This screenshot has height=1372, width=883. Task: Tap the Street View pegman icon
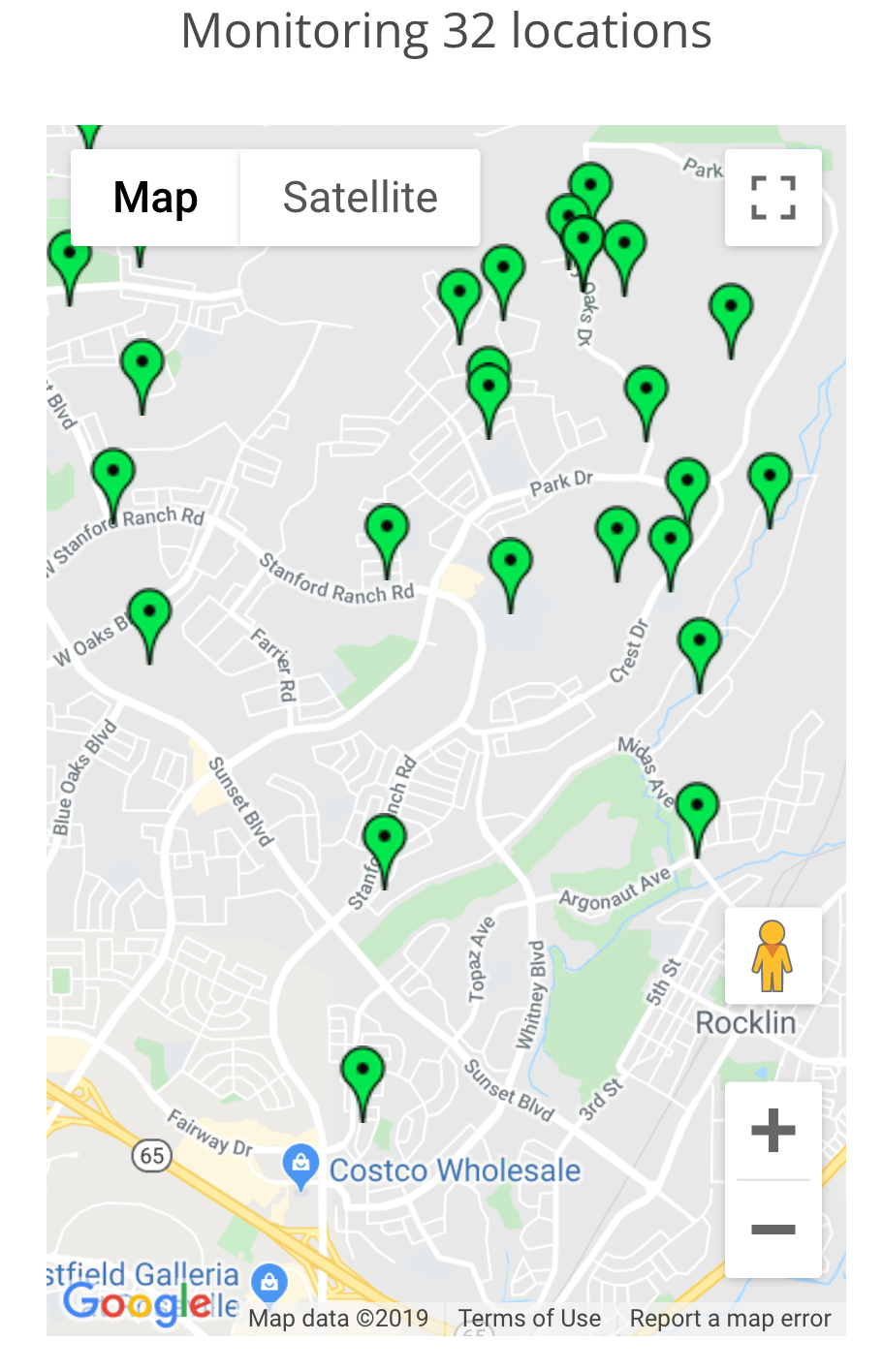click(x=773, y=956)
